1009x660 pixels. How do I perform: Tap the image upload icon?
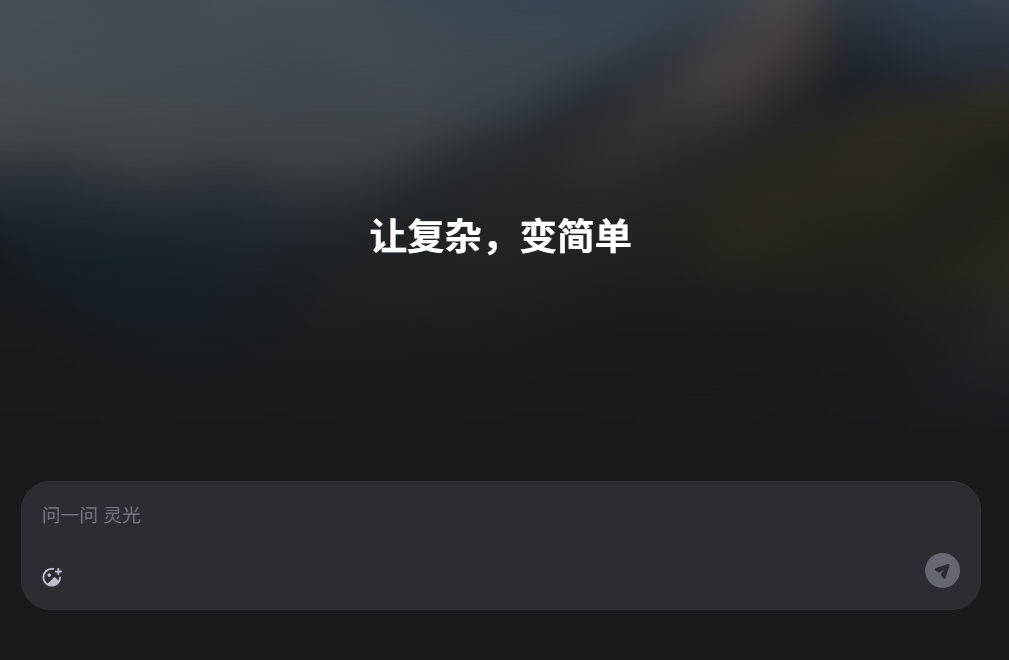[x=52, y=577]
